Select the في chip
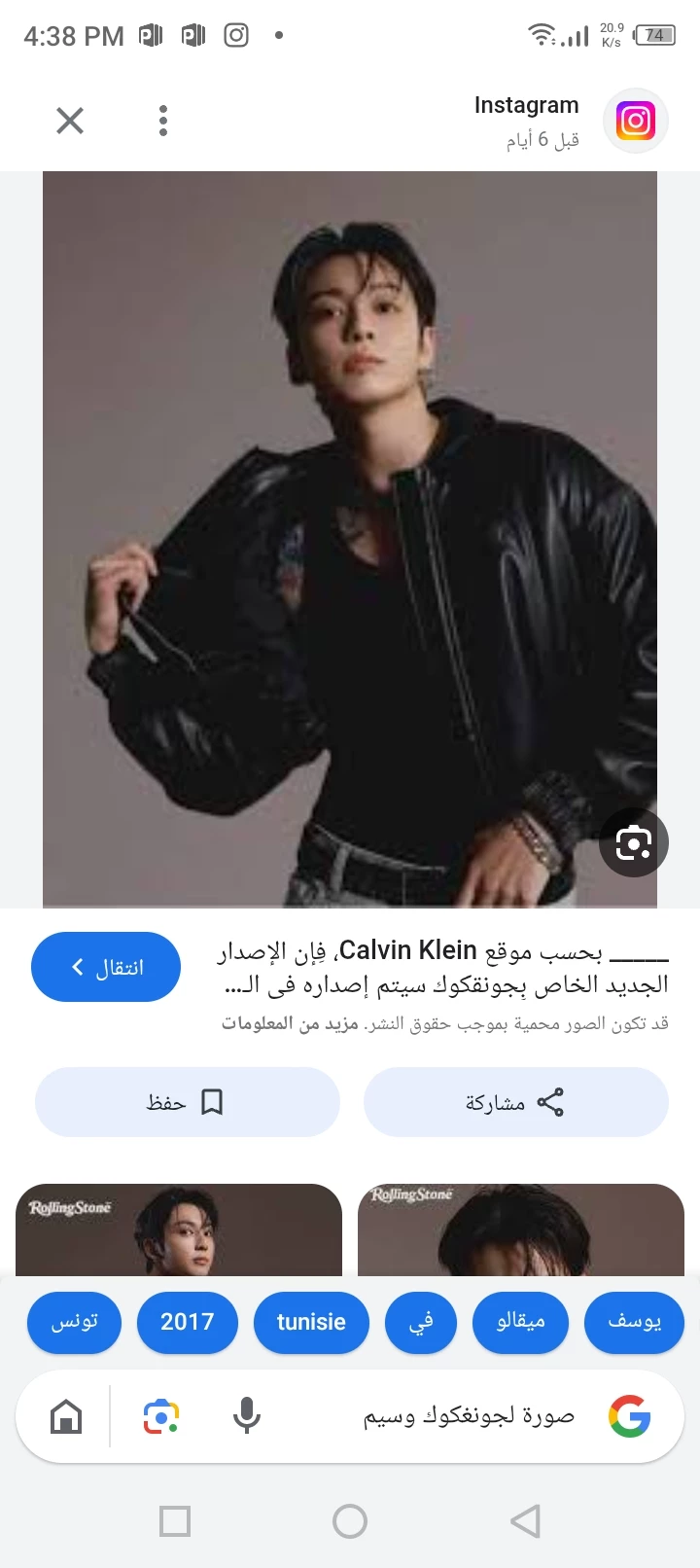700x1568 pixels. (420, 1322)
